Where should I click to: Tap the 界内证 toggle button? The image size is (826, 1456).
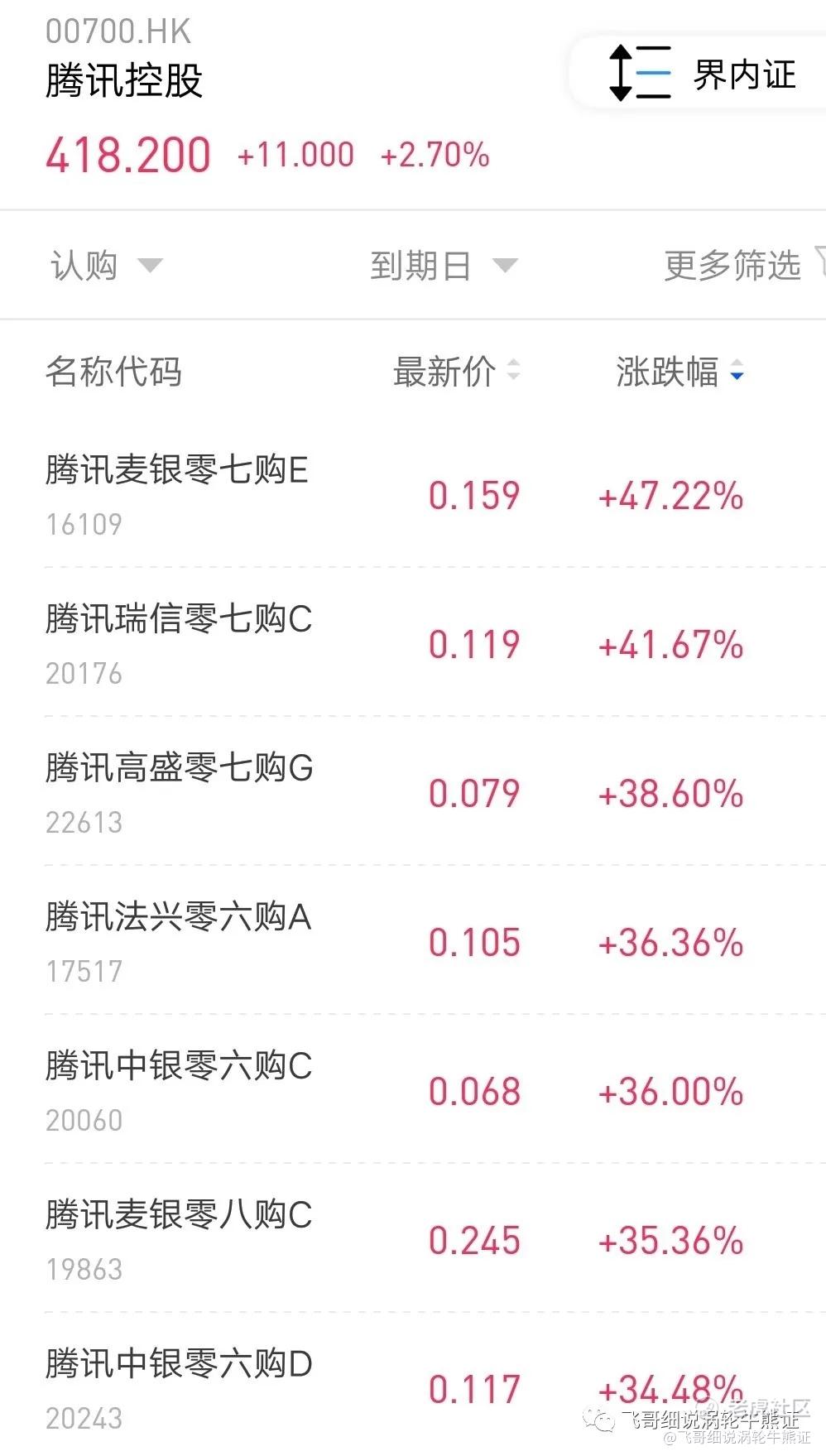click(x=700, y=74)
